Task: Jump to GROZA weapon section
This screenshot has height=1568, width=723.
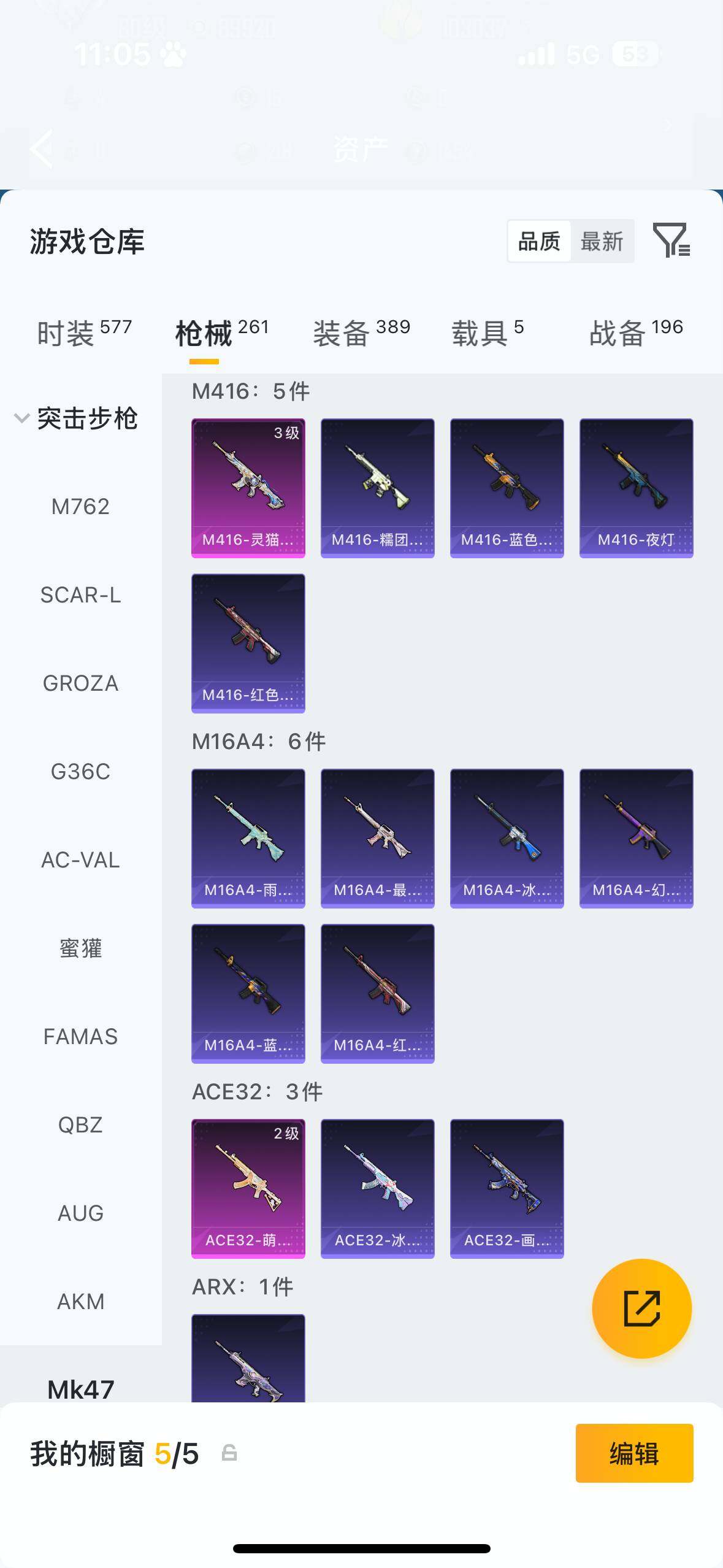Action: (80, 683)
